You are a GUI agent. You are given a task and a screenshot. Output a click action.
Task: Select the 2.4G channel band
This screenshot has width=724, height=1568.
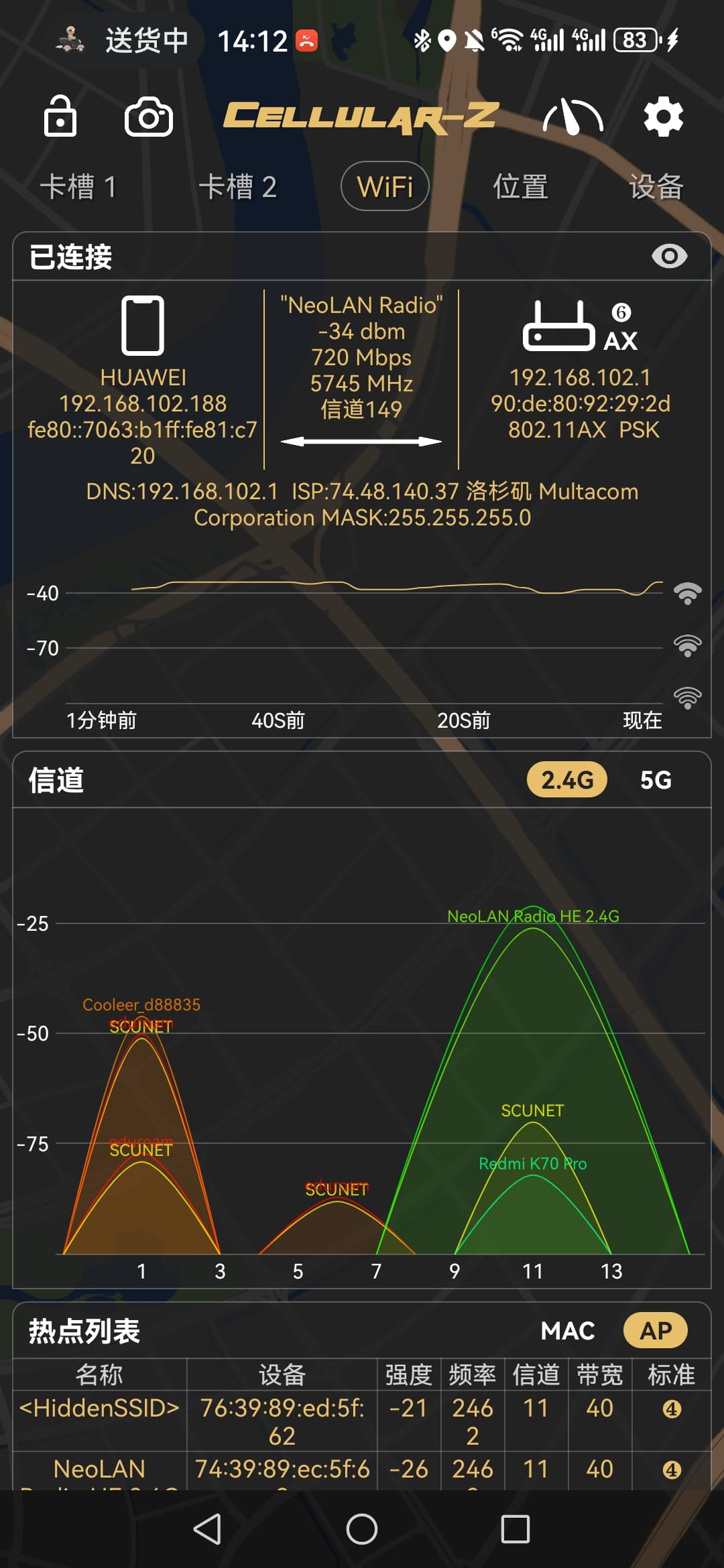[567, 780]
